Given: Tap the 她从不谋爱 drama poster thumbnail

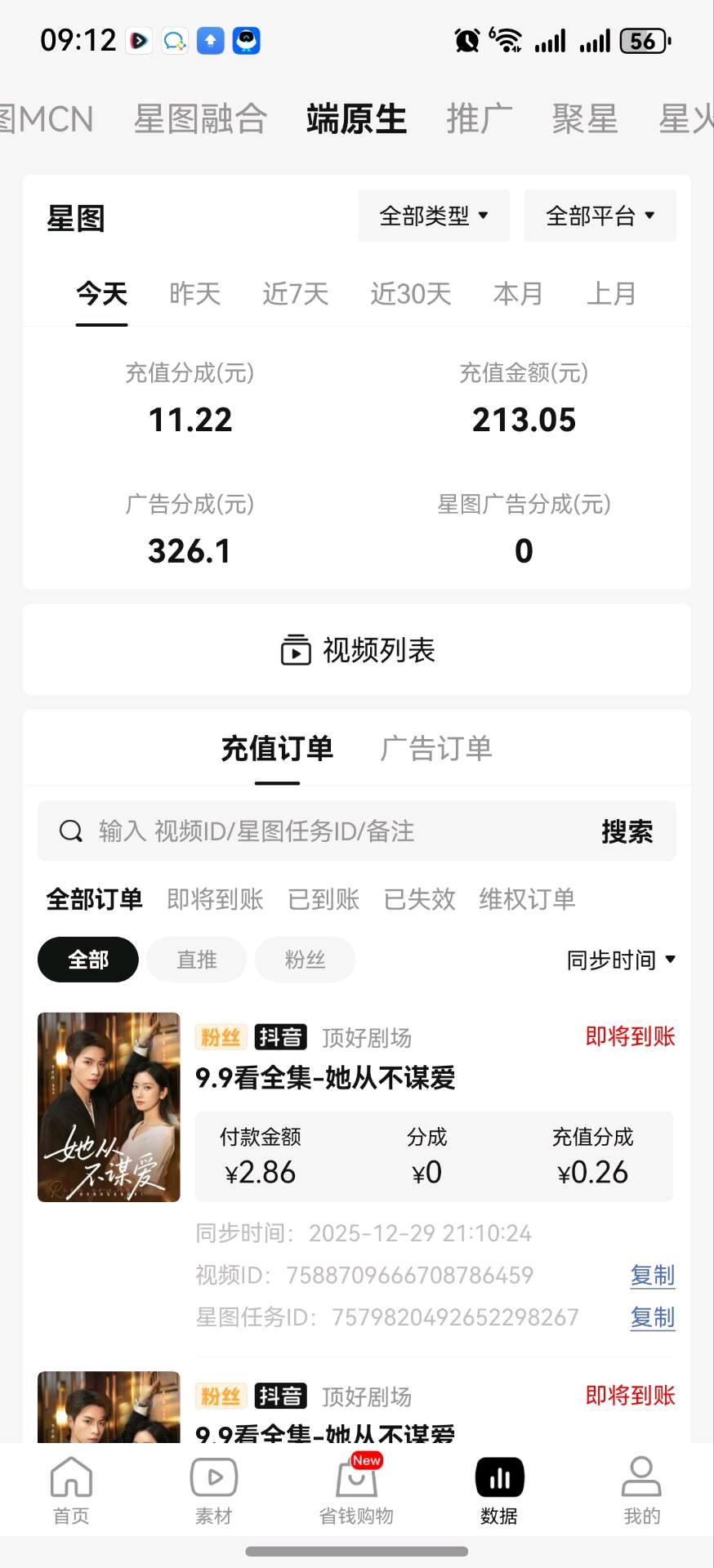Looking at the screenshot, I should [108, 1107].
